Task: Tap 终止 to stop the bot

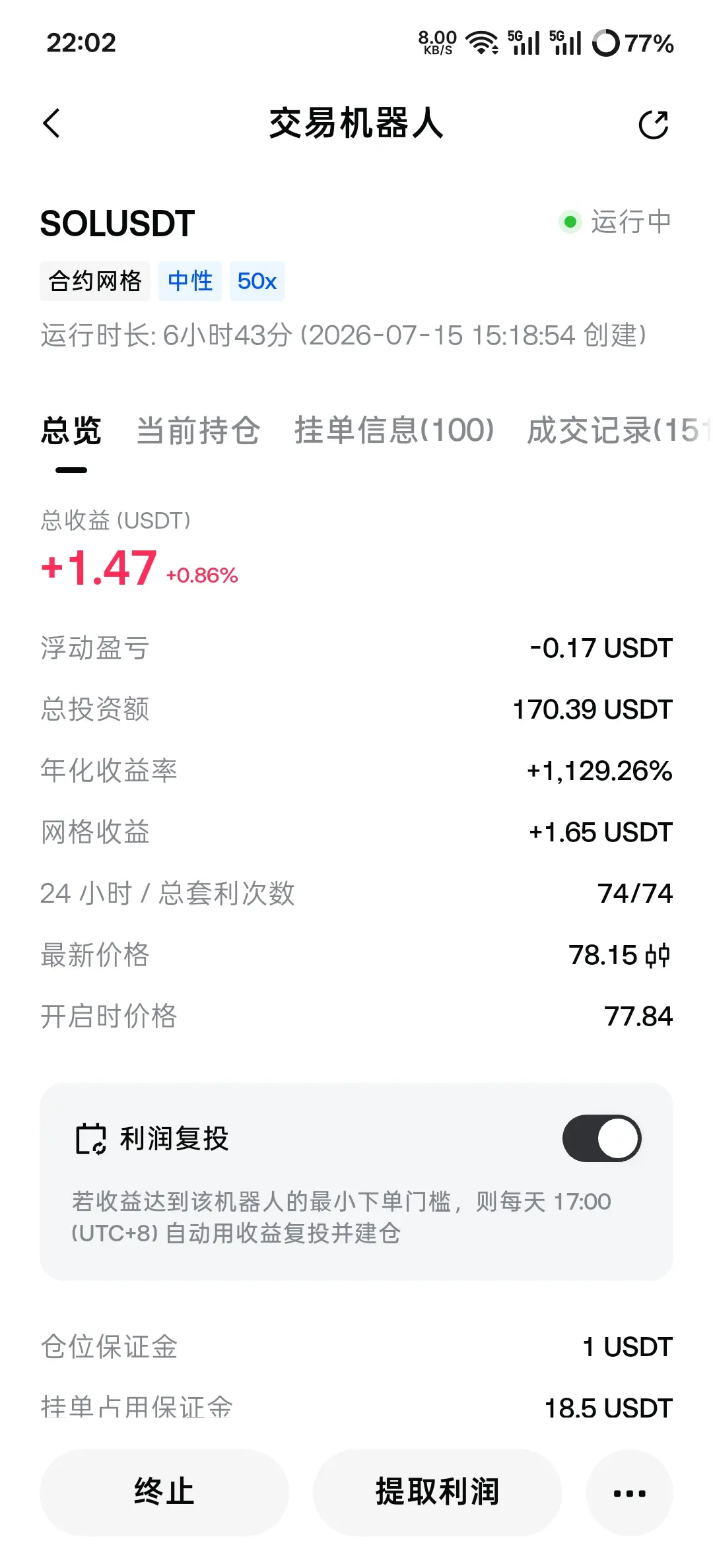Action: [164, 1492]
